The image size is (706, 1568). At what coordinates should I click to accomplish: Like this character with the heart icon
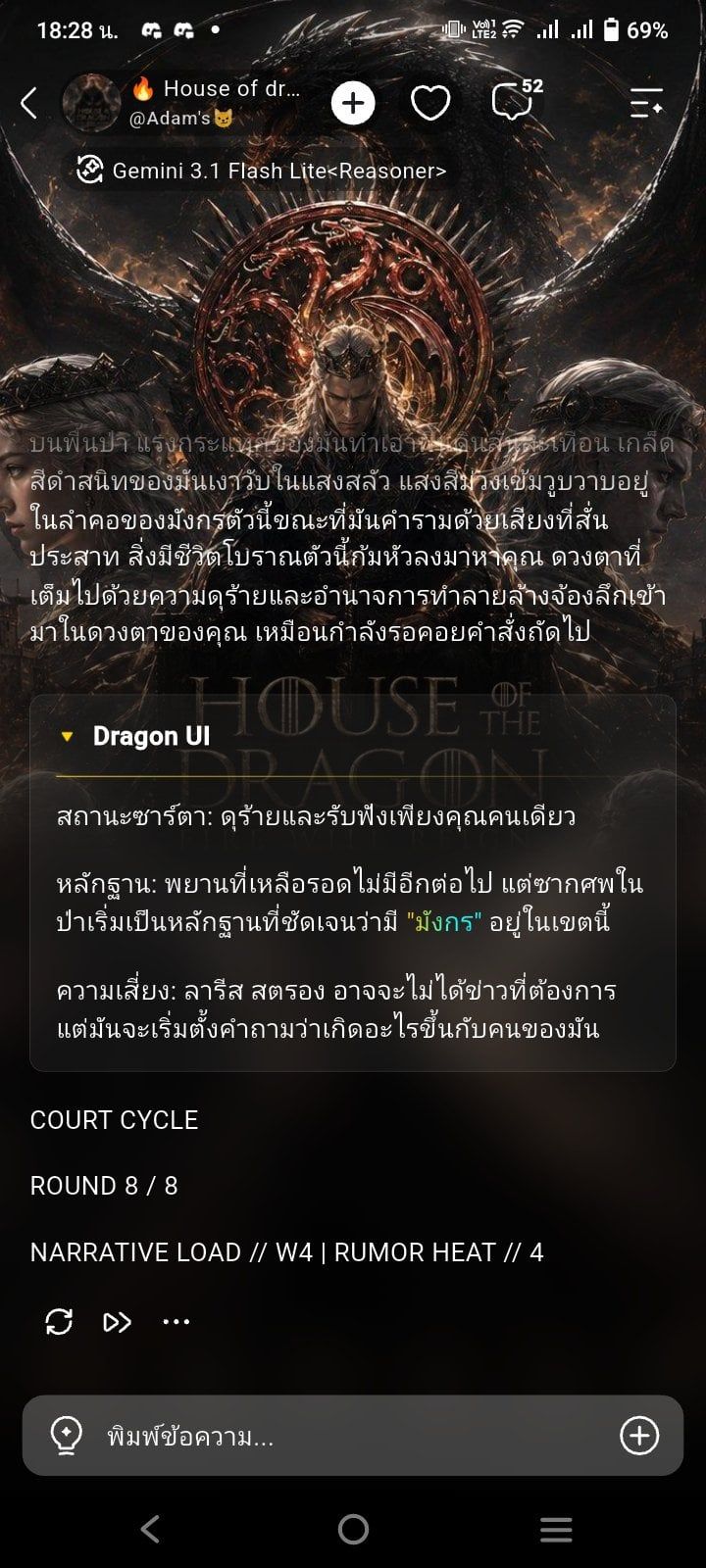click(x=429, y=103)
